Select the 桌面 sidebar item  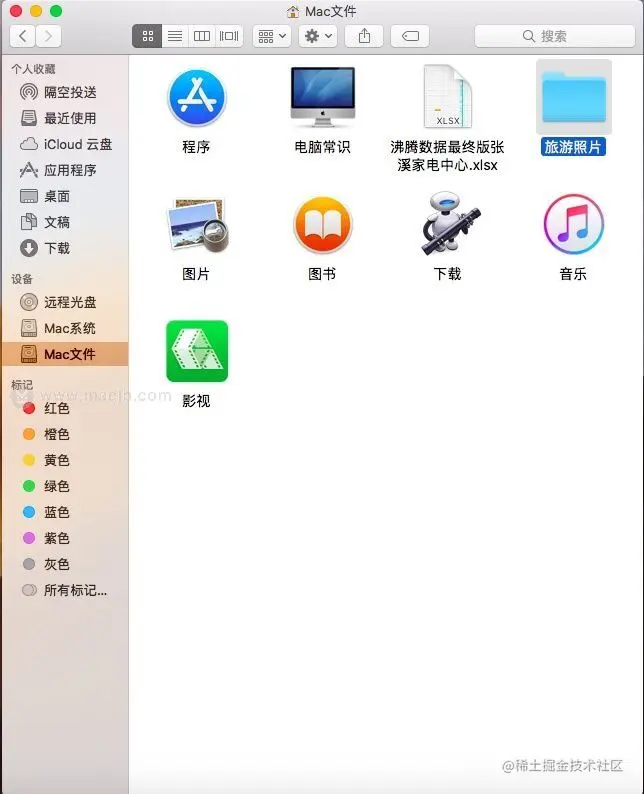click(x=57, y=196)
